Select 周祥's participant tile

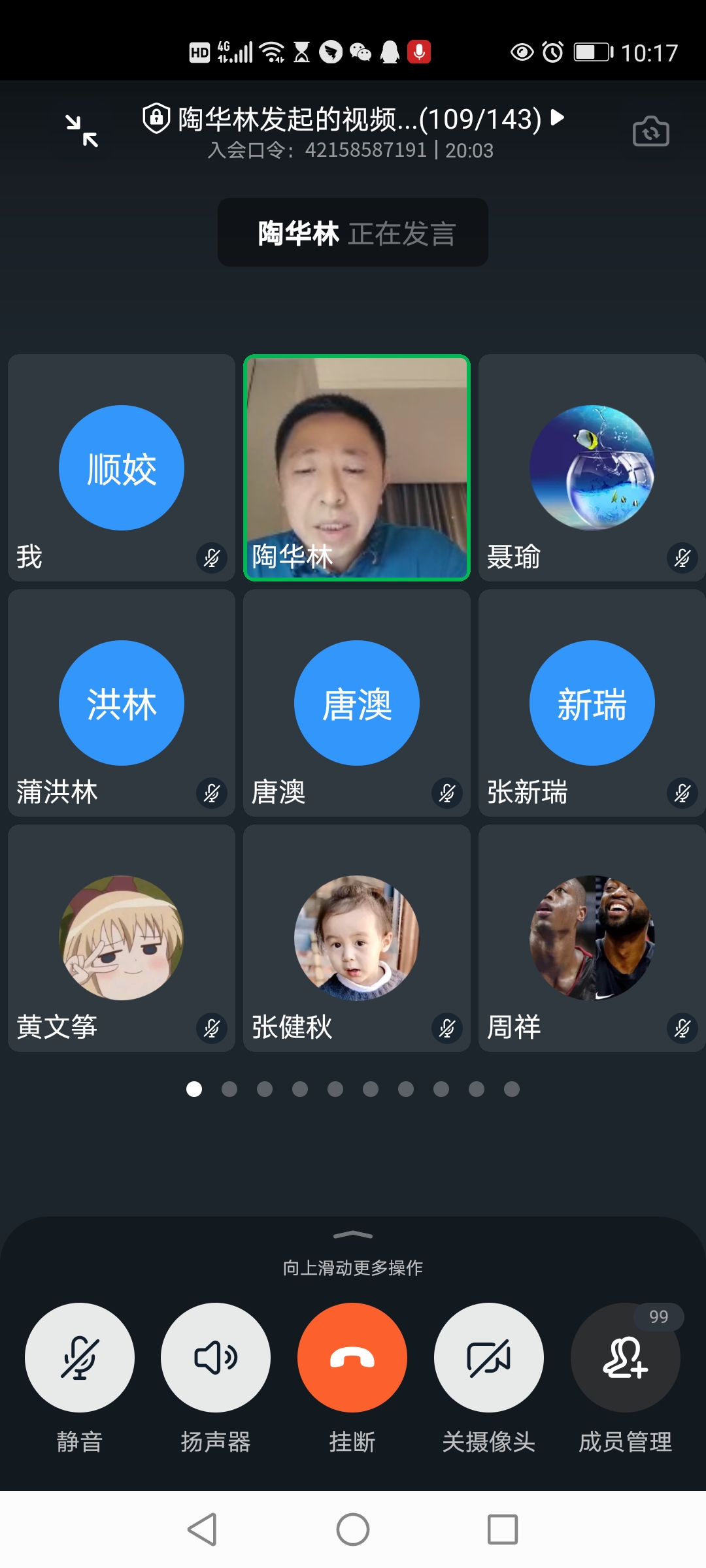coord(592,938)
